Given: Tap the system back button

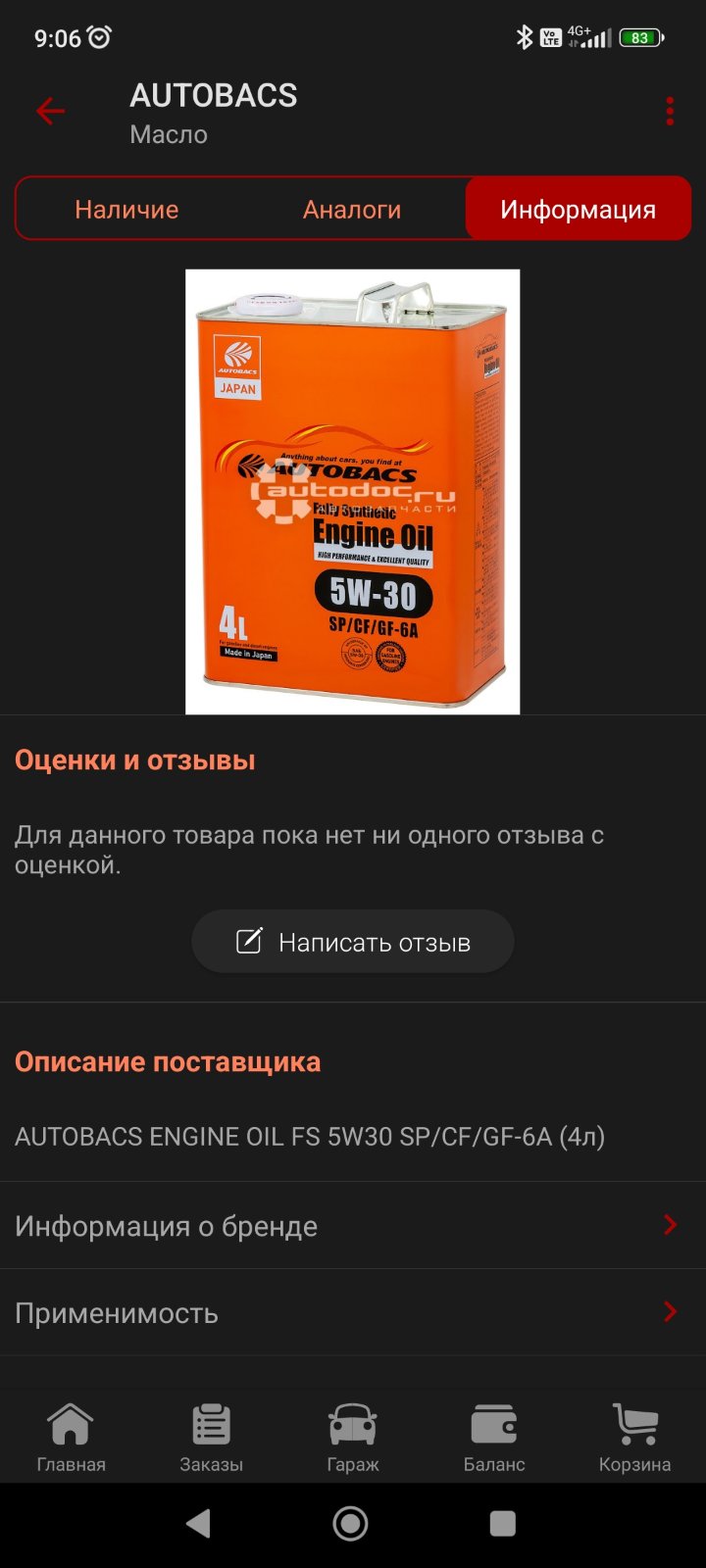Looking at the screenshot, I should coord(199,1523).
